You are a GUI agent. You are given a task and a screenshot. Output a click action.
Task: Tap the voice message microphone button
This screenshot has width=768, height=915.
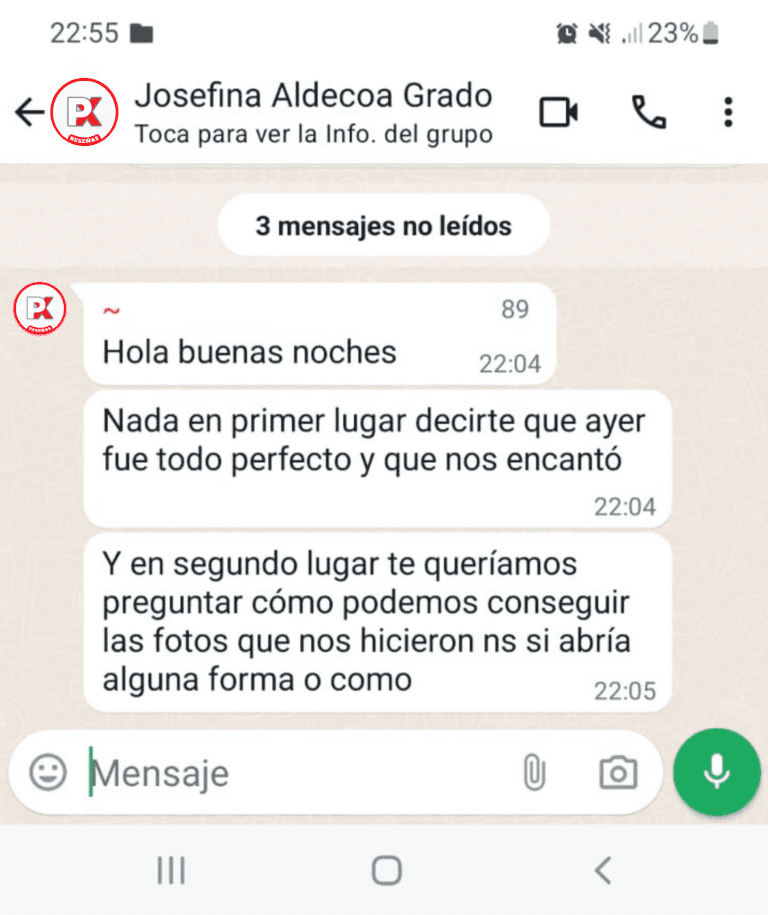716,772
